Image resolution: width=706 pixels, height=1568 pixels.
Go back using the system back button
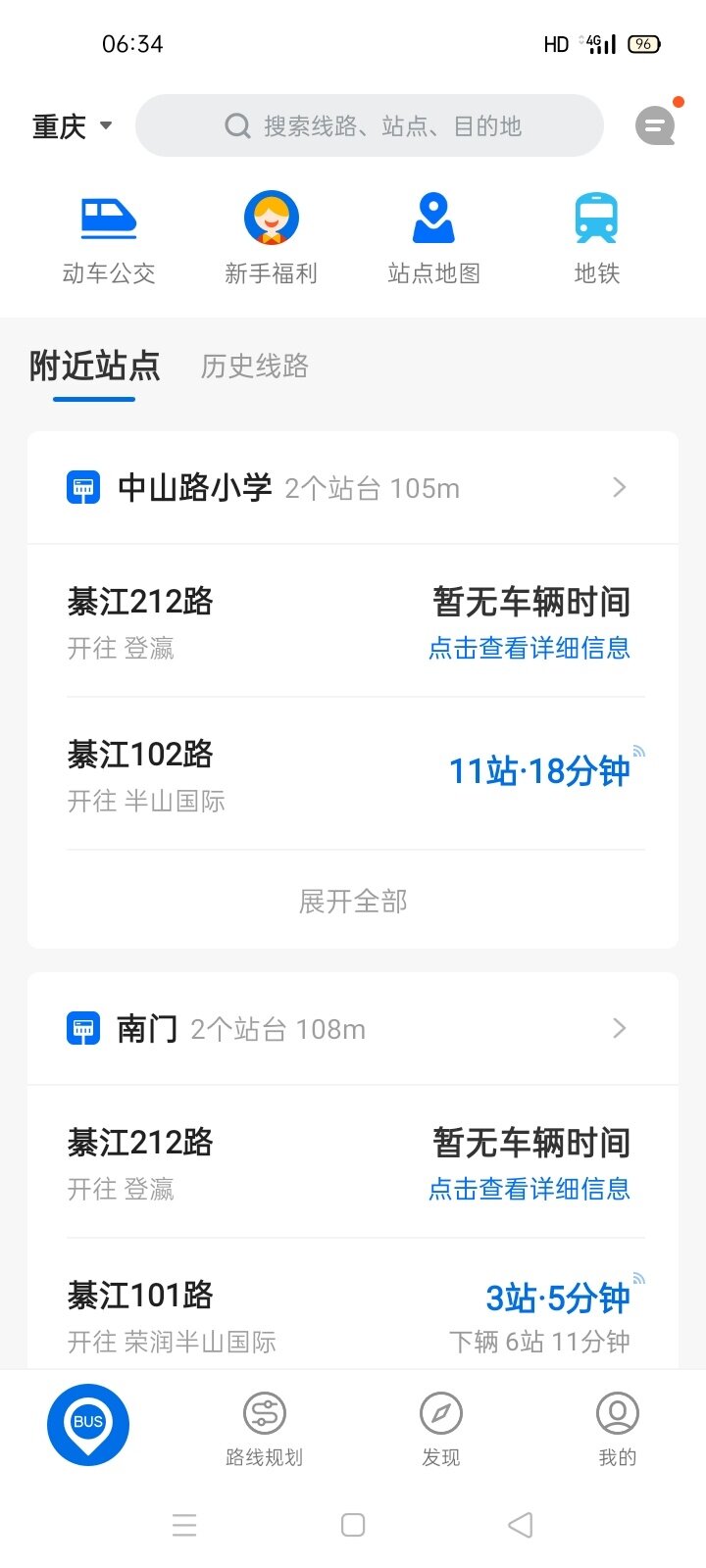[521, 1525]
